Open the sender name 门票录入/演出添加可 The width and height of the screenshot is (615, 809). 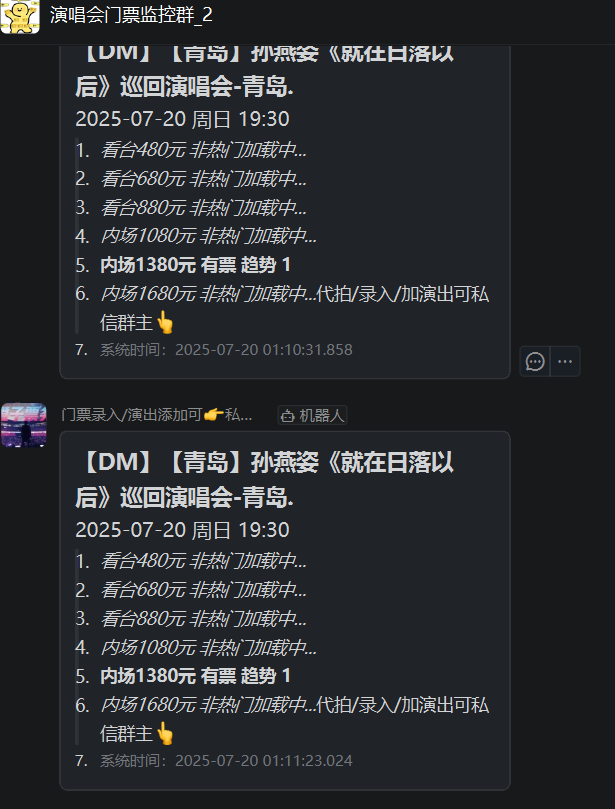tap(156, 415)
